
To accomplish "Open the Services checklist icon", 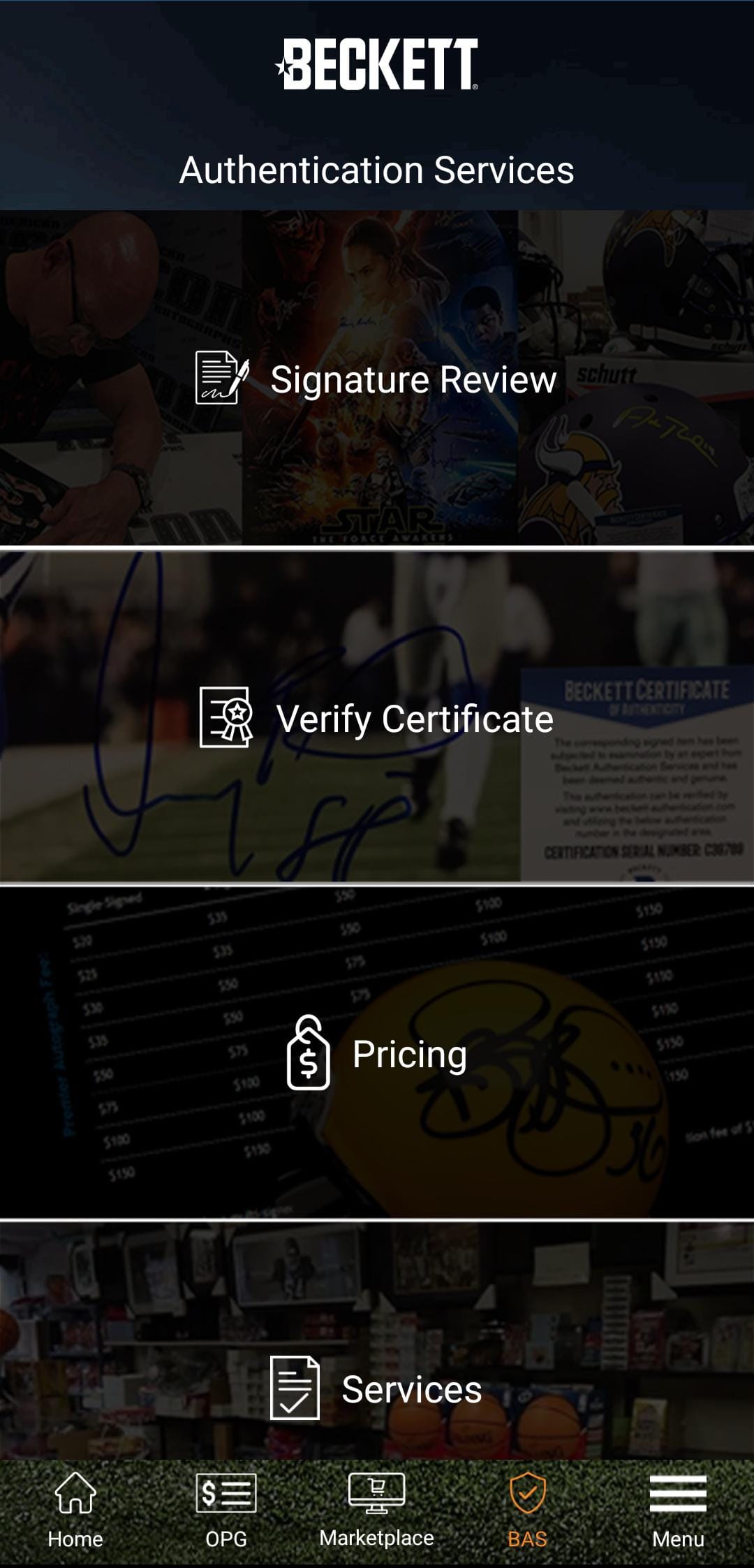I will click(295, 1389).
